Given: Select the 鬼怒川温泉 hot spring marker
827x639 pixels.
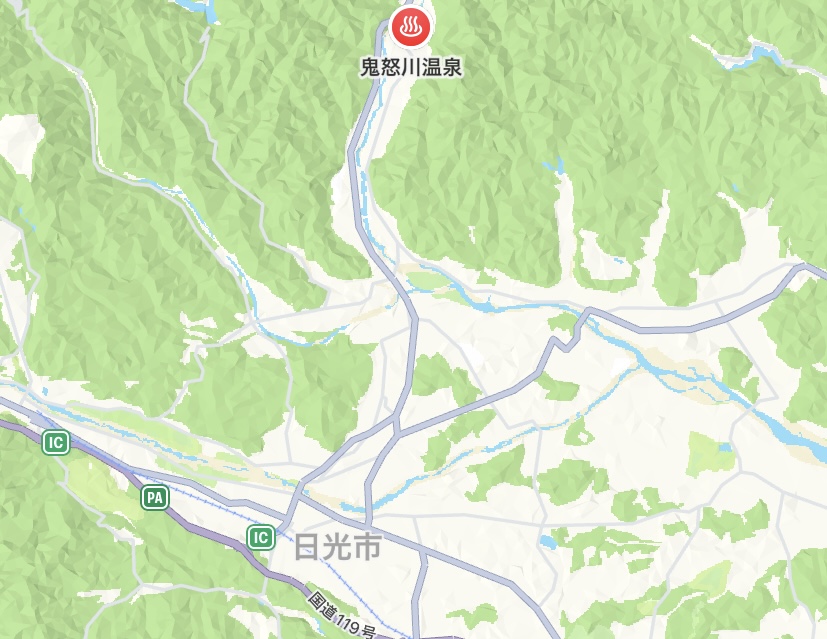Looking at the screenshot, I should coord(410,27).
